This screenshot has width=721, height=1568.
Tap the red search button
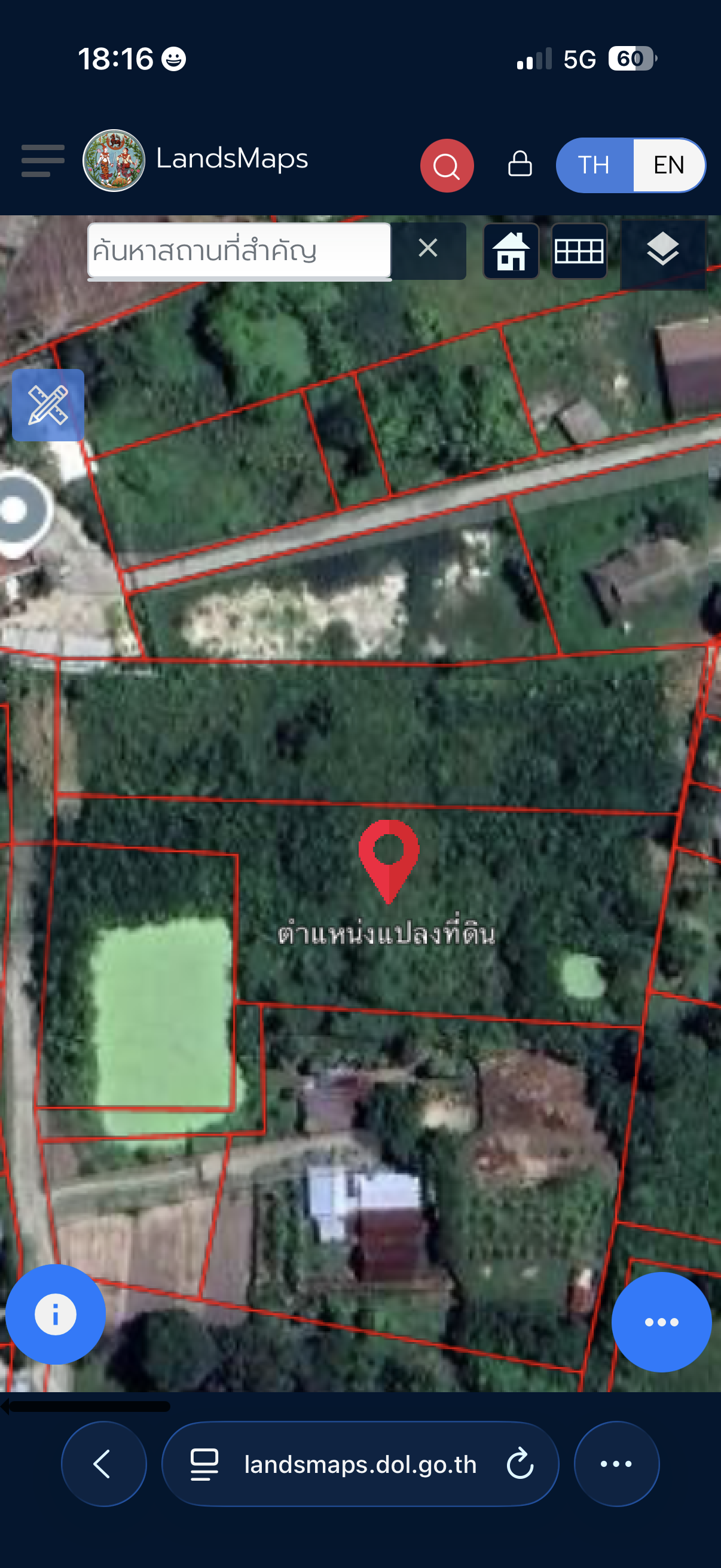(x=447, y=166)
